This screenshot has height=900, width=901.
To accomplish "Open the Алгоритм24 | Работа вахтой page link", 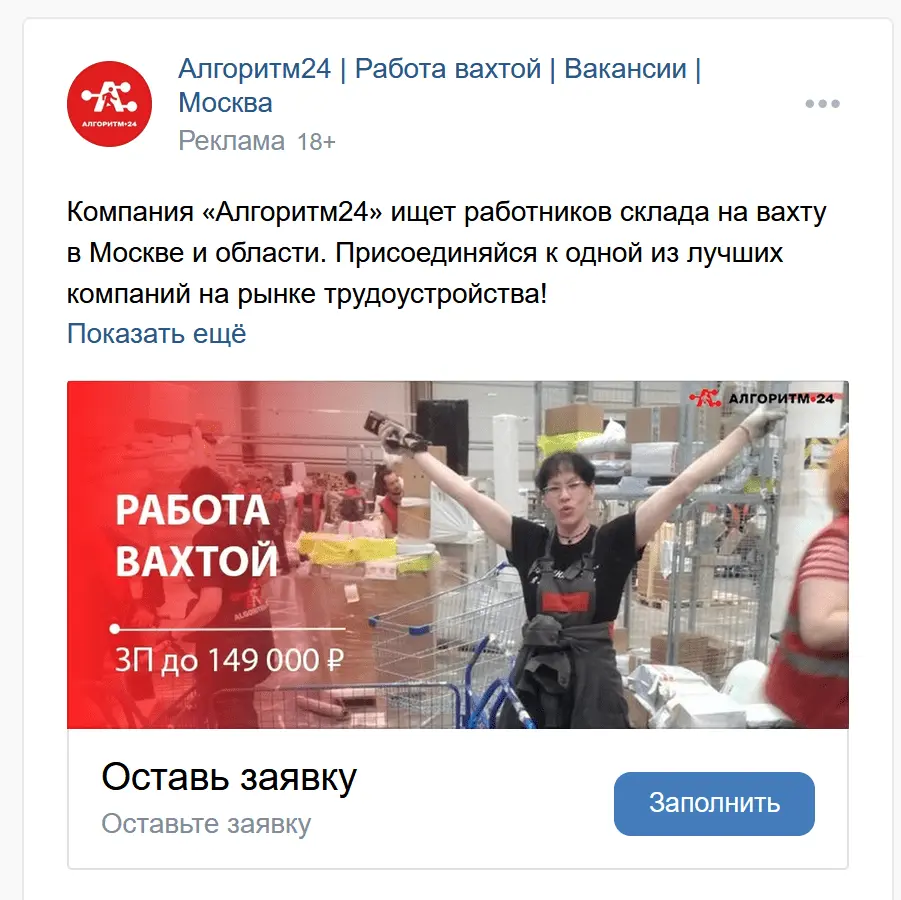I will coord(439,71).
